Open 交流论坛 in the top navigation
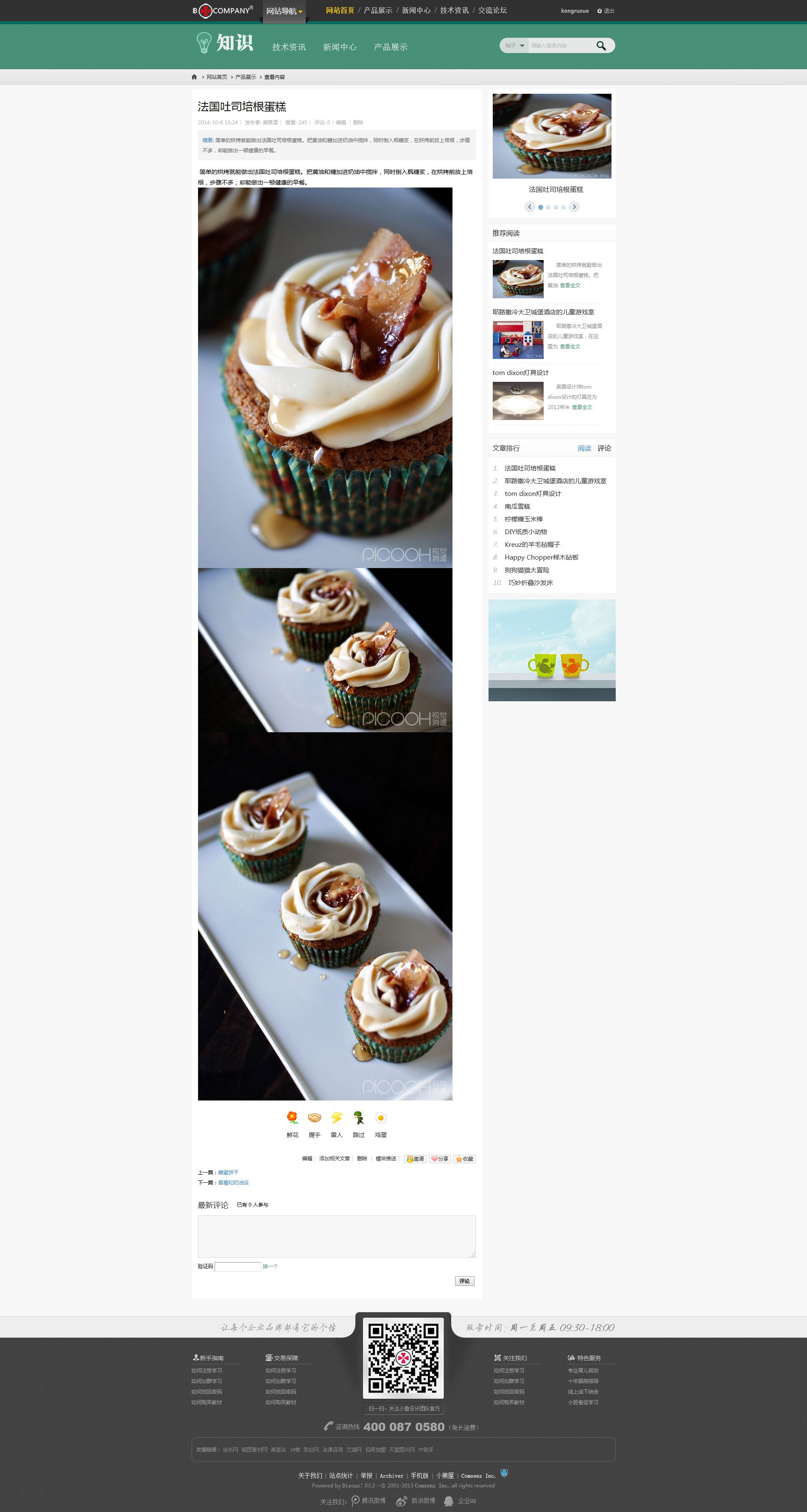 (492, 11)
